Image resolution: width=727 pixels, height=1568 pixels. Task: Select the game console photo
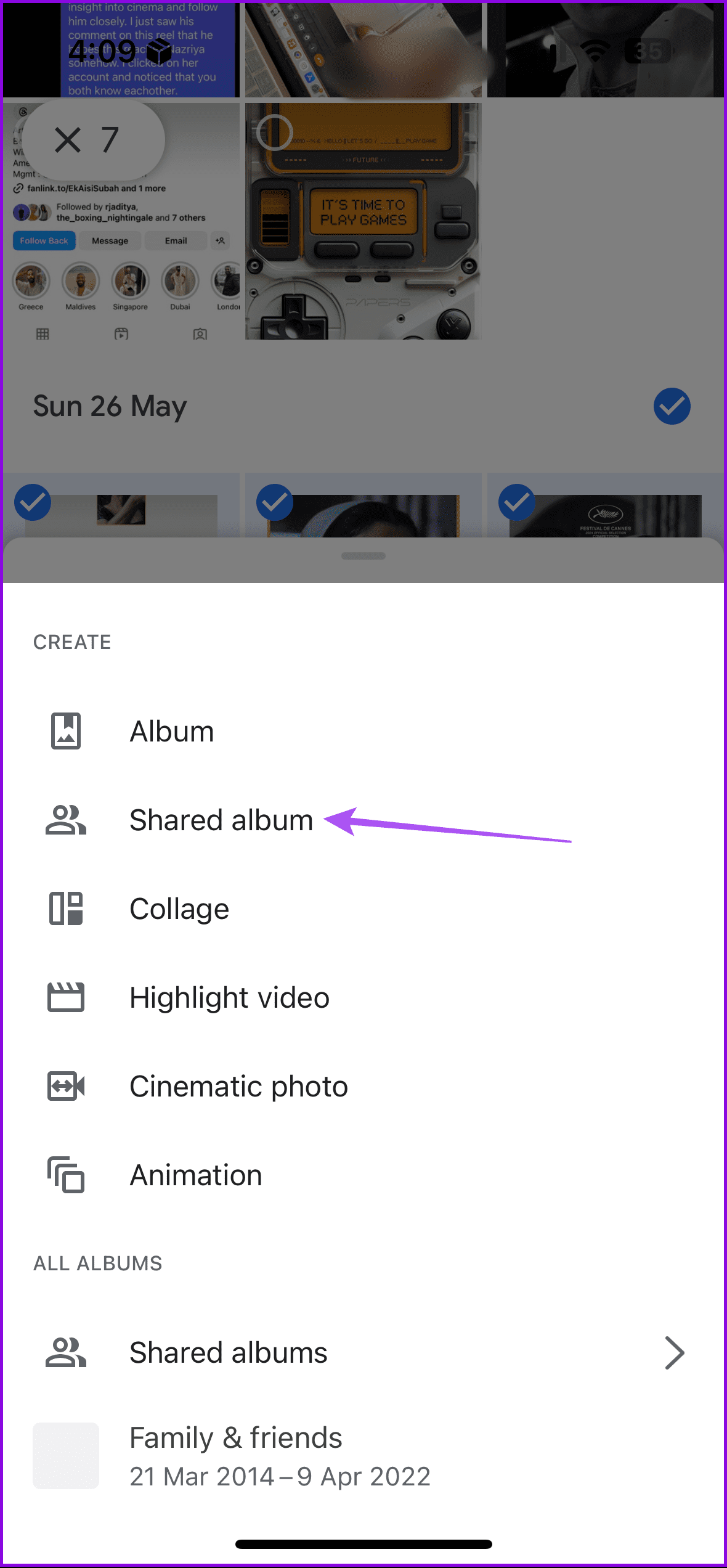pyautogui.click(x=274, y=133)
